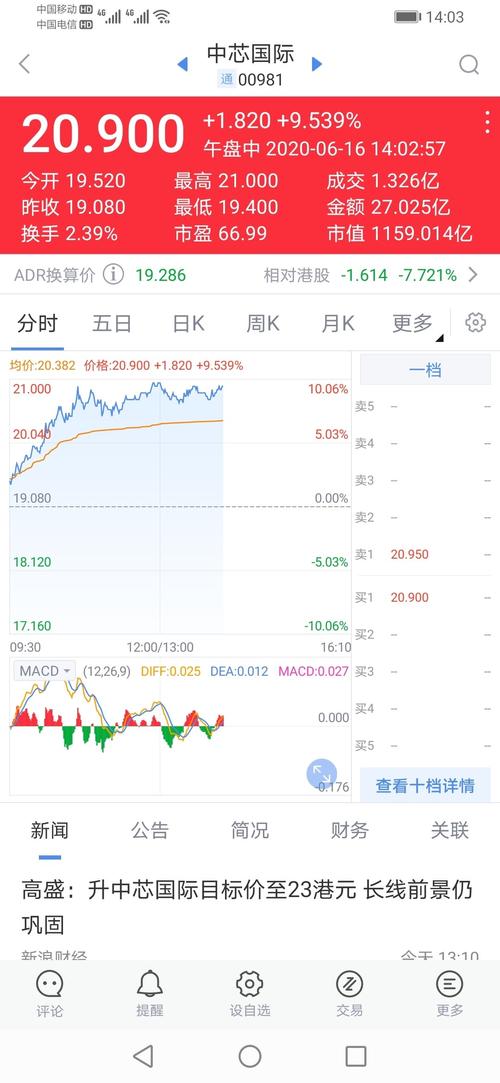This screenshot has height=1083, width=500.
Task: Go back using the top-left arrow
Action: 24,64
